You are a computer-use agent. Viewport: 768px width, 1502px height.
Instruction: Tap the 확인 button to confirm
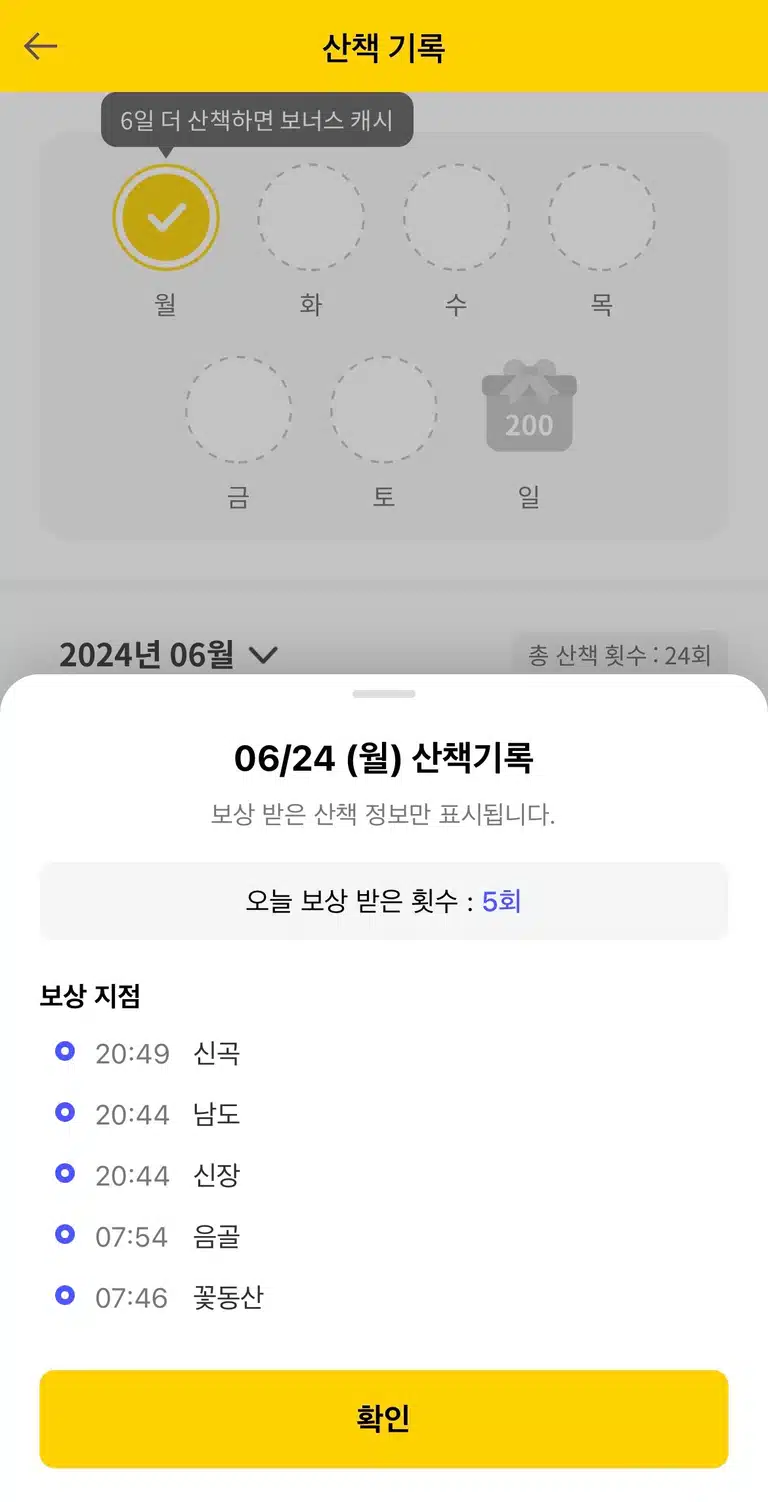384,1418
